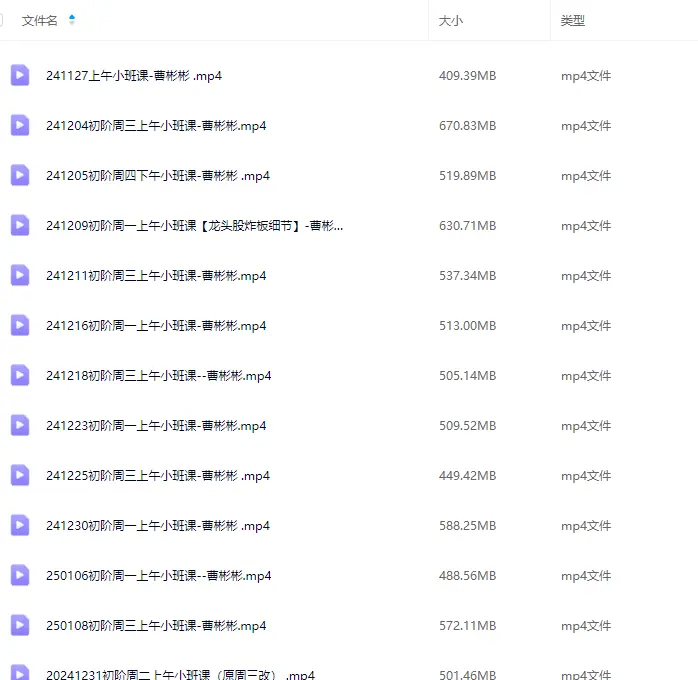Image resolution: width=698 pixels, height=680 pixels.
Task: Open 241127上午小班课-曹彬彬 .mp4
Action: coord(133,76)
